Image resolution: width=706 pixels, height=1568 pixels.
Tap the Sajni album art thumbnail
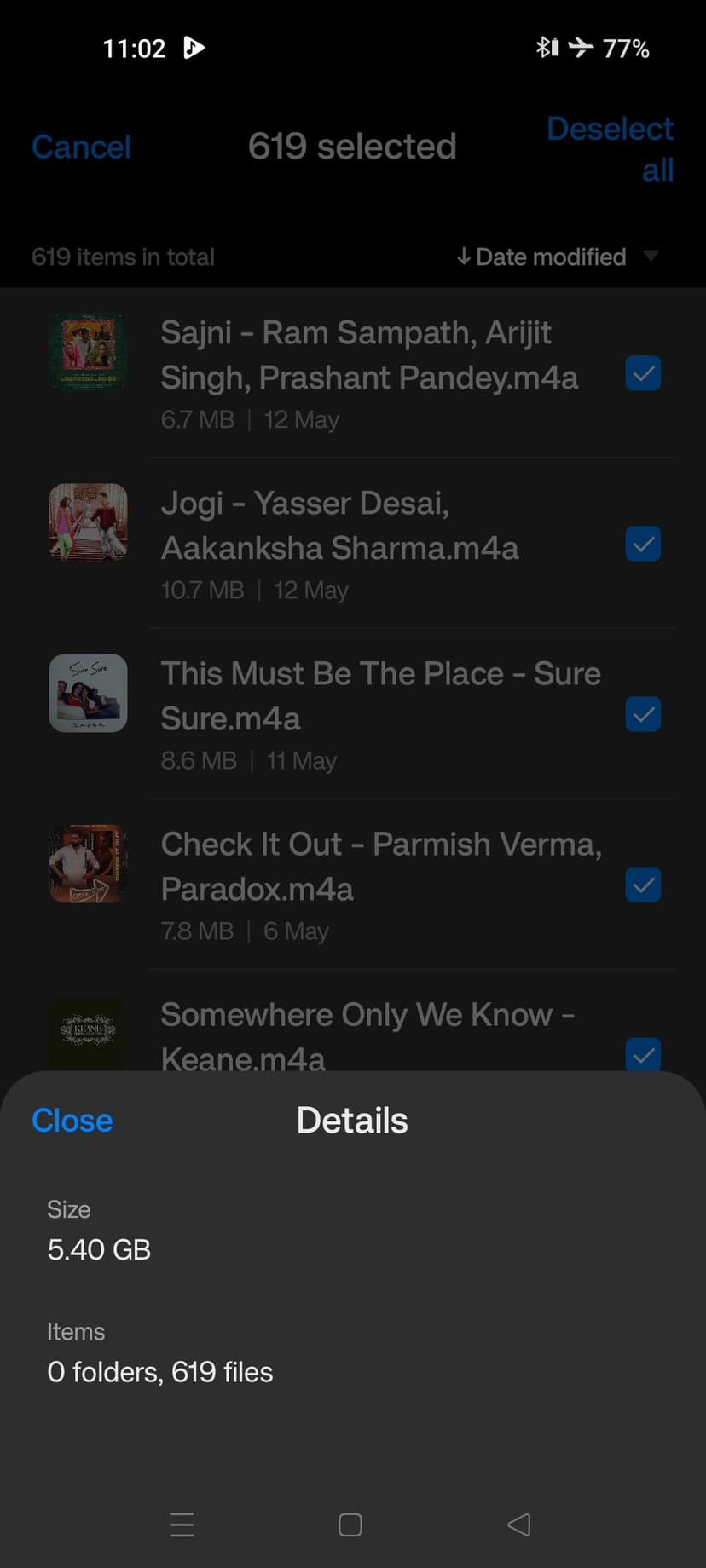pos(88,351)
